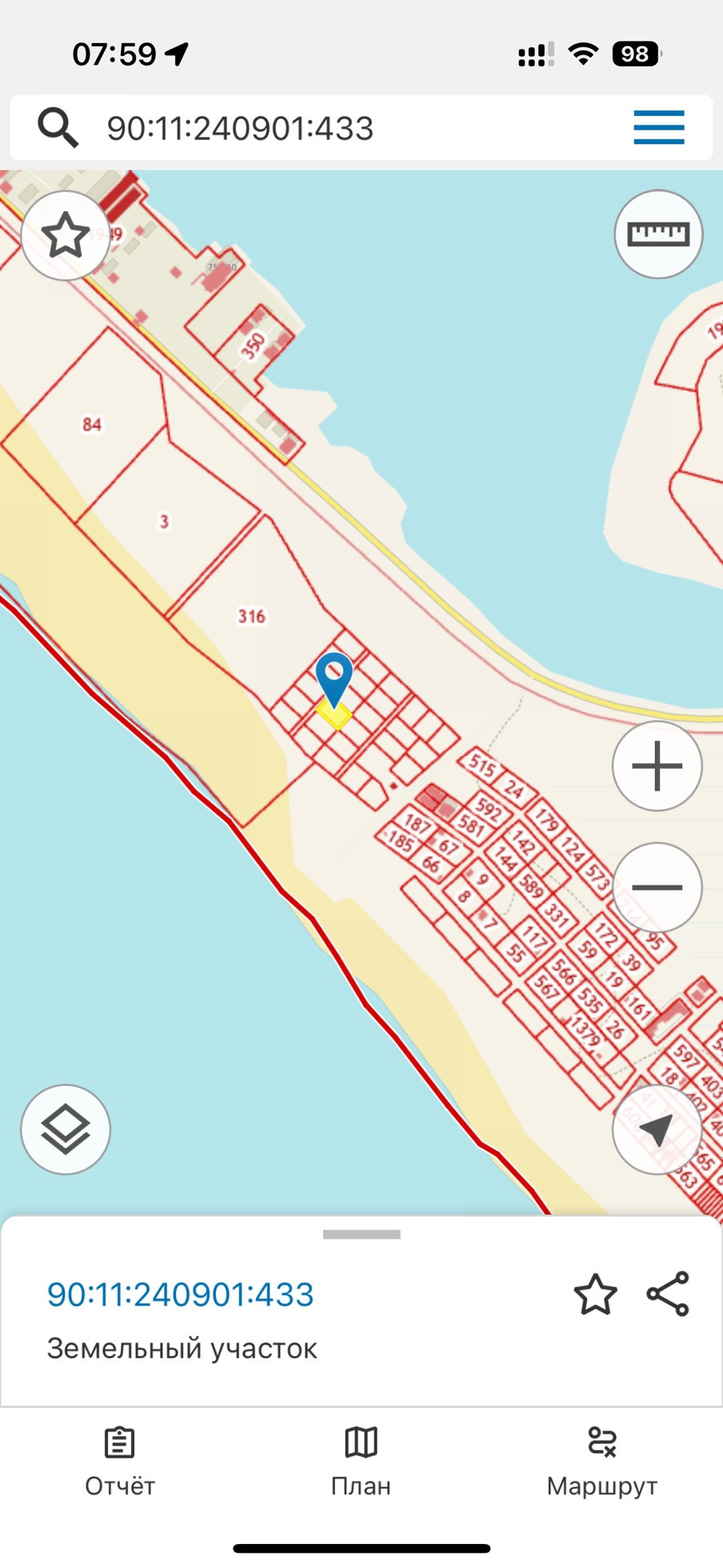This screenshot has height=1568, width=723.
Task: Open cadastral number 90:11:240901:433 link
Action: pyautogui.click(x=180, y=1294)
